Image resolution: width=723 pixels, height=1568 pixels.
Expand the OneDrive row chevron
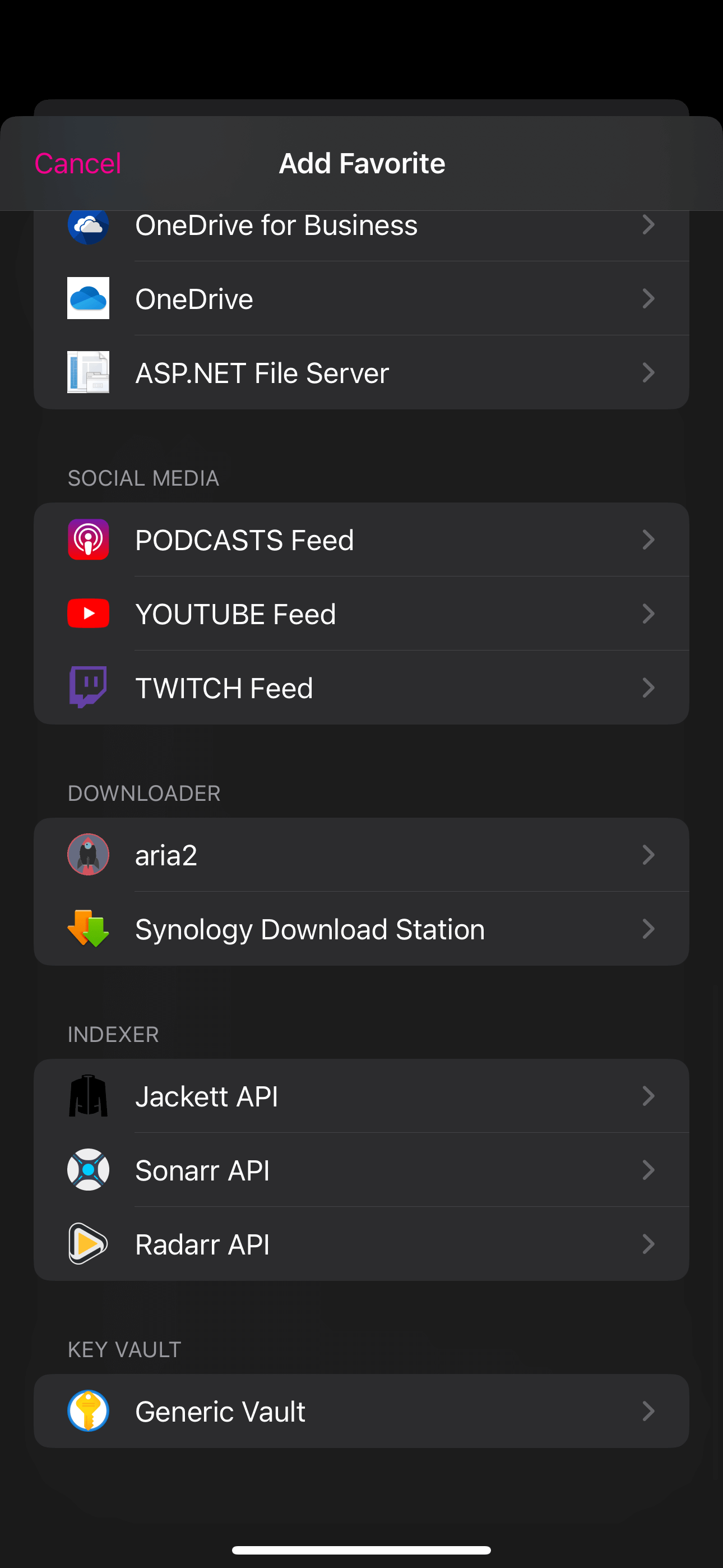pos(649,298)
